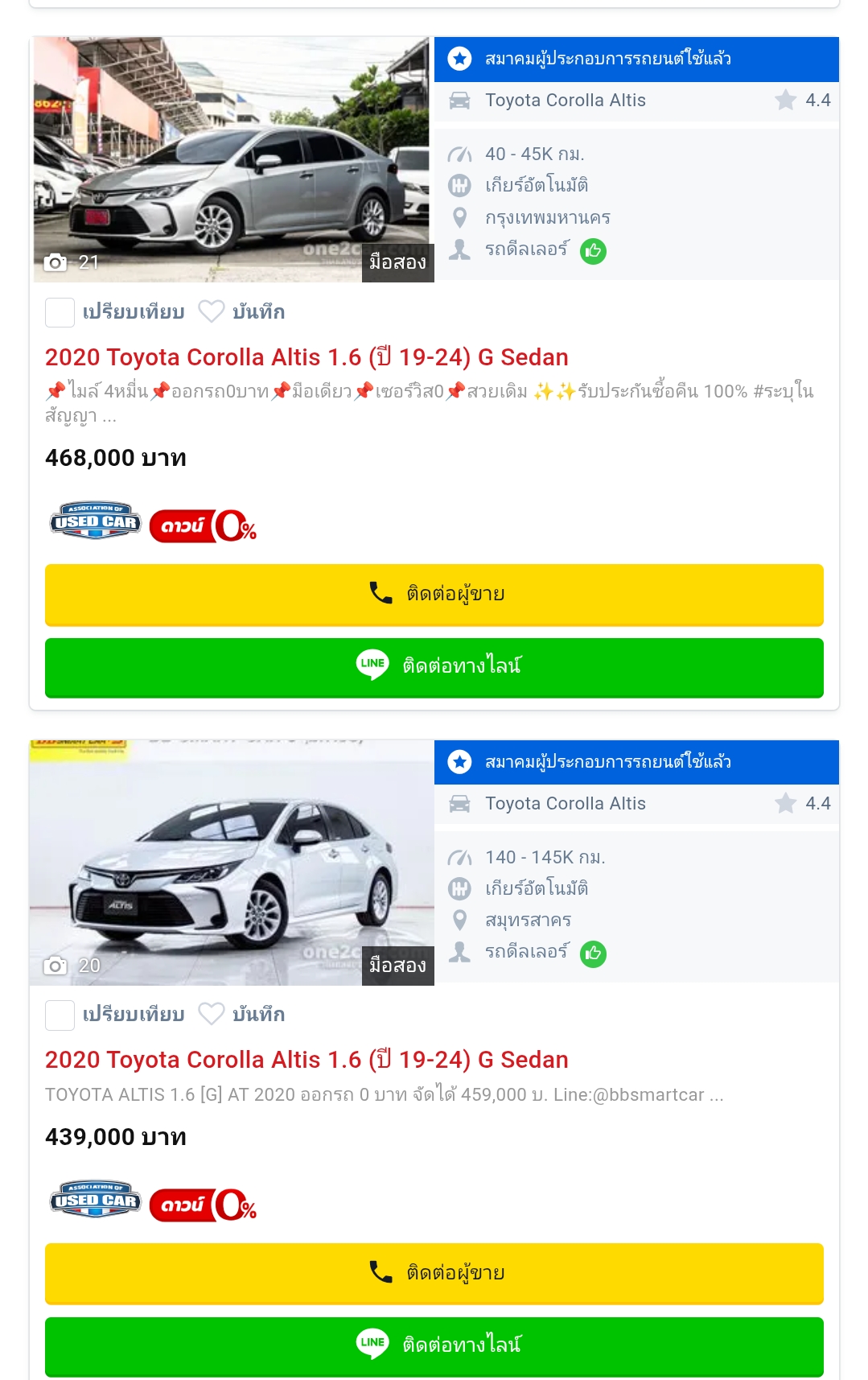The width and height of the screenshot is (868, 1380).
Task: Tick compare checkbox for 468,000 baht listing
Action: point(60,312)
